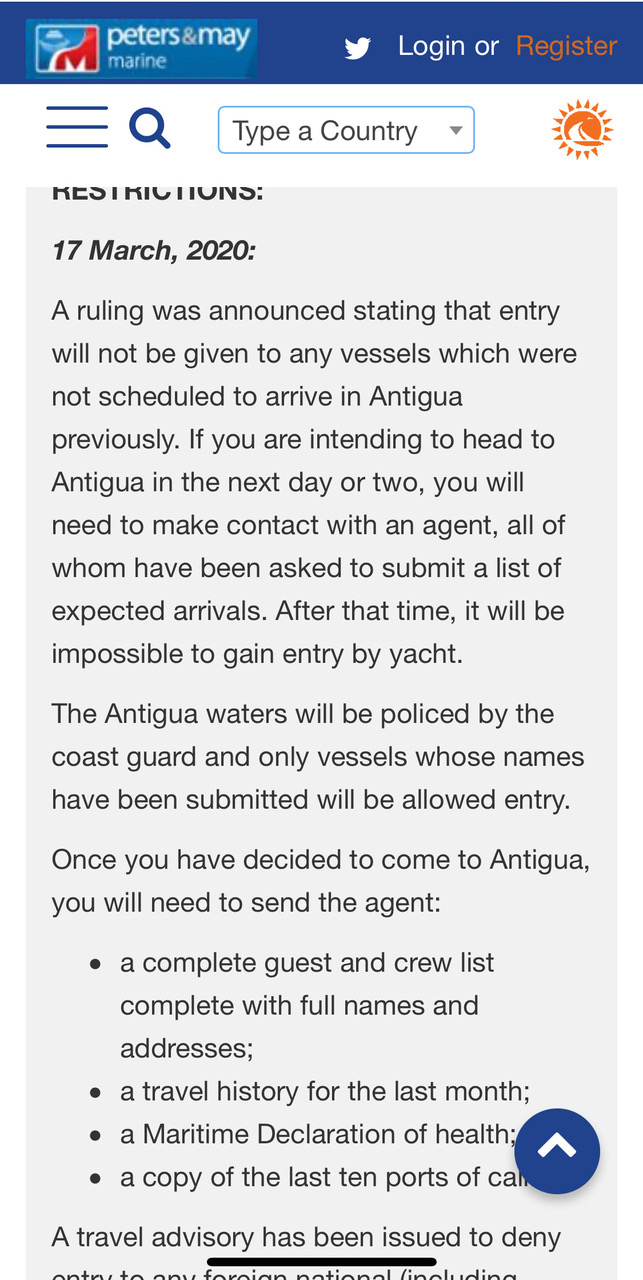643x1280 pixels.
Task: Open the Peters & May home logo
Action: [142, 46]
